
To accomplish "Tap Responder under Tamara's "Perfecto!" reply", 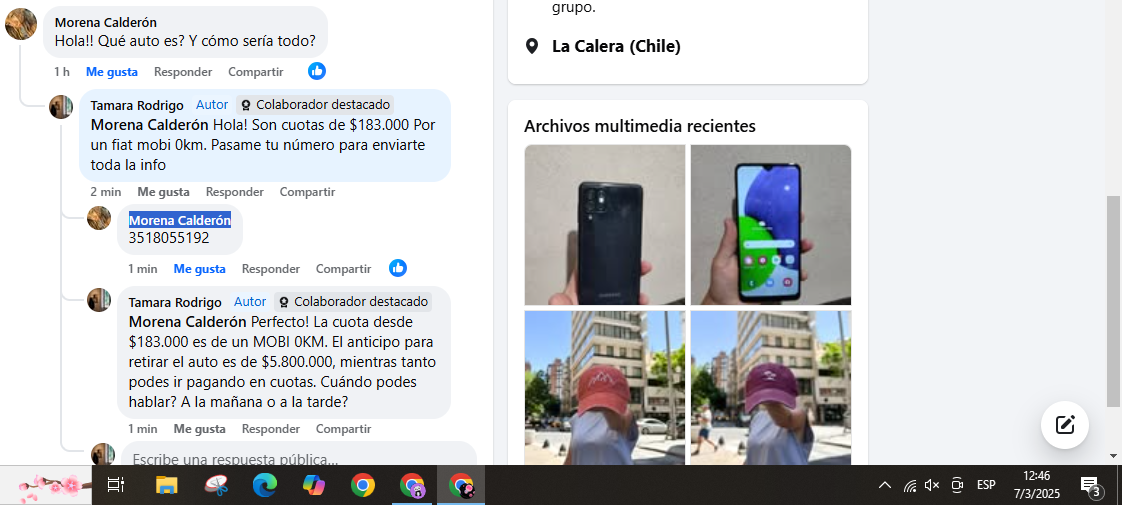I will pyautogui.click(x=271, y=429).
